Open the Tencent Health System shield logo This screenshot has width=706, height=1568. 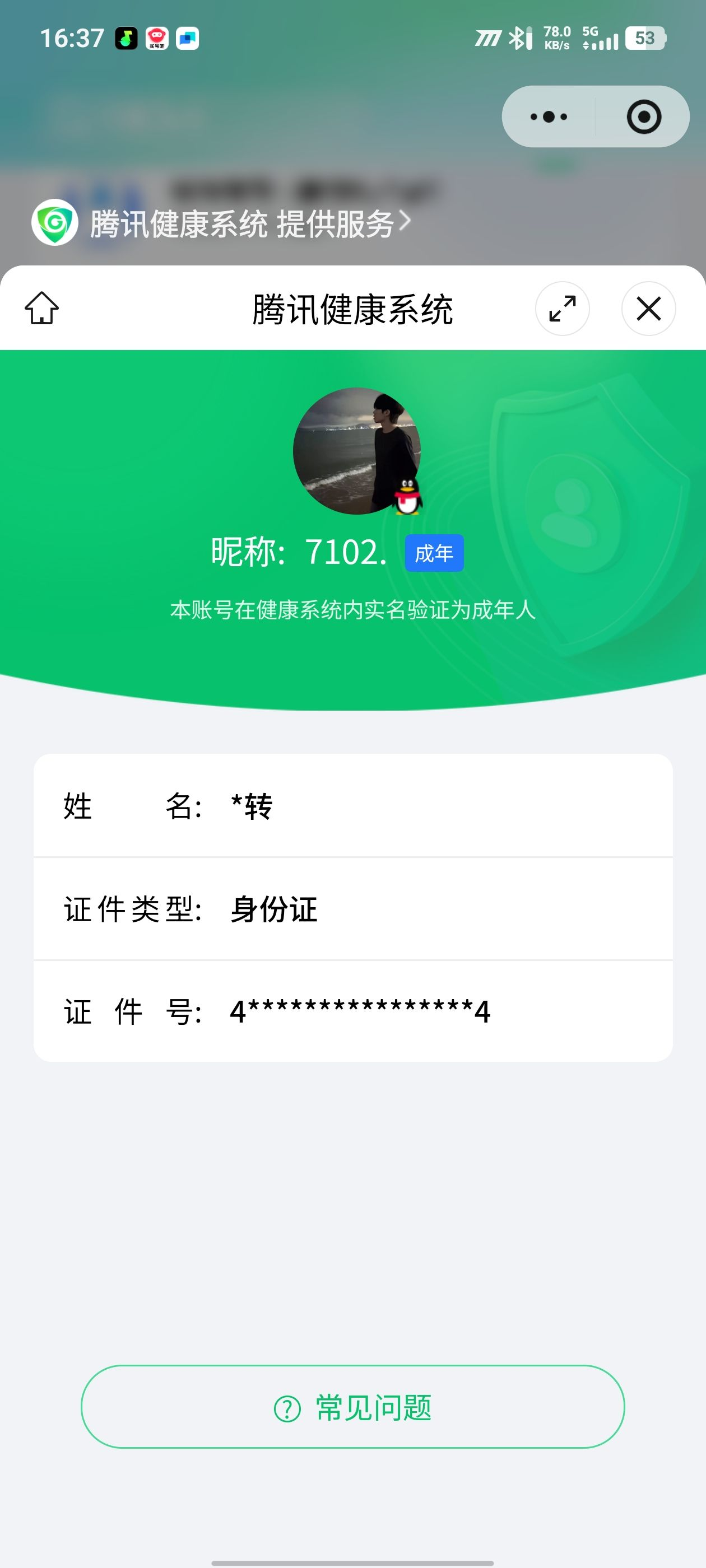54,223
